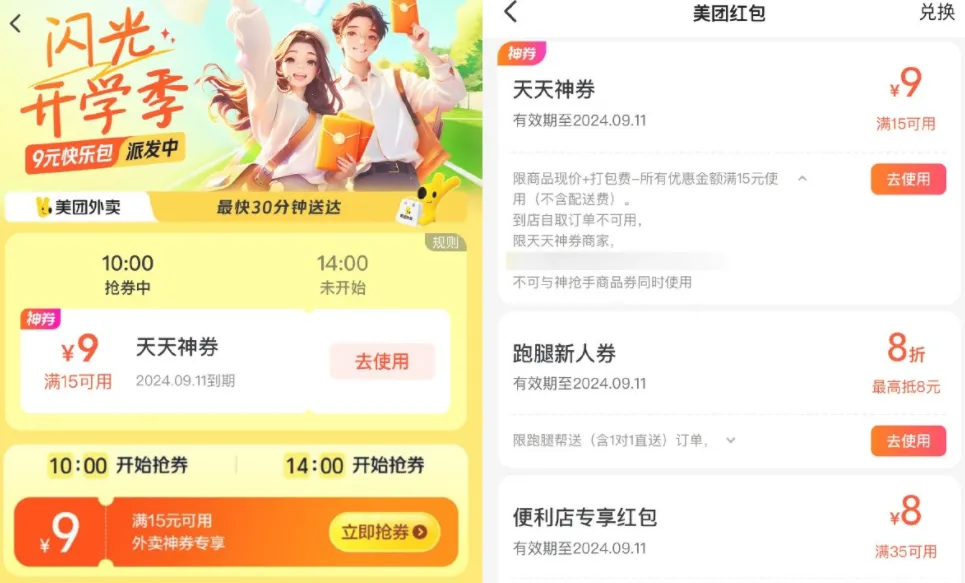965x583 pixels.
Task: Collapse the 天天神券 usage details in 美团红包
Action: coord(801,178)
